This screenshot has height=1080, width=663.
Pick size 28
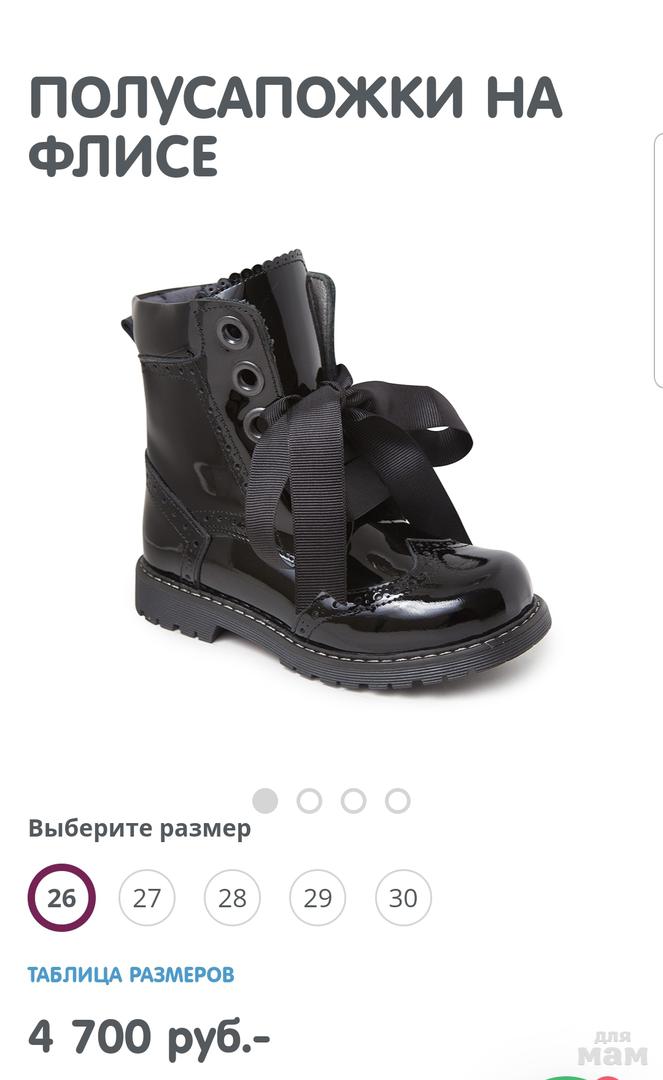pyautogui.click(x=232, y=898)
